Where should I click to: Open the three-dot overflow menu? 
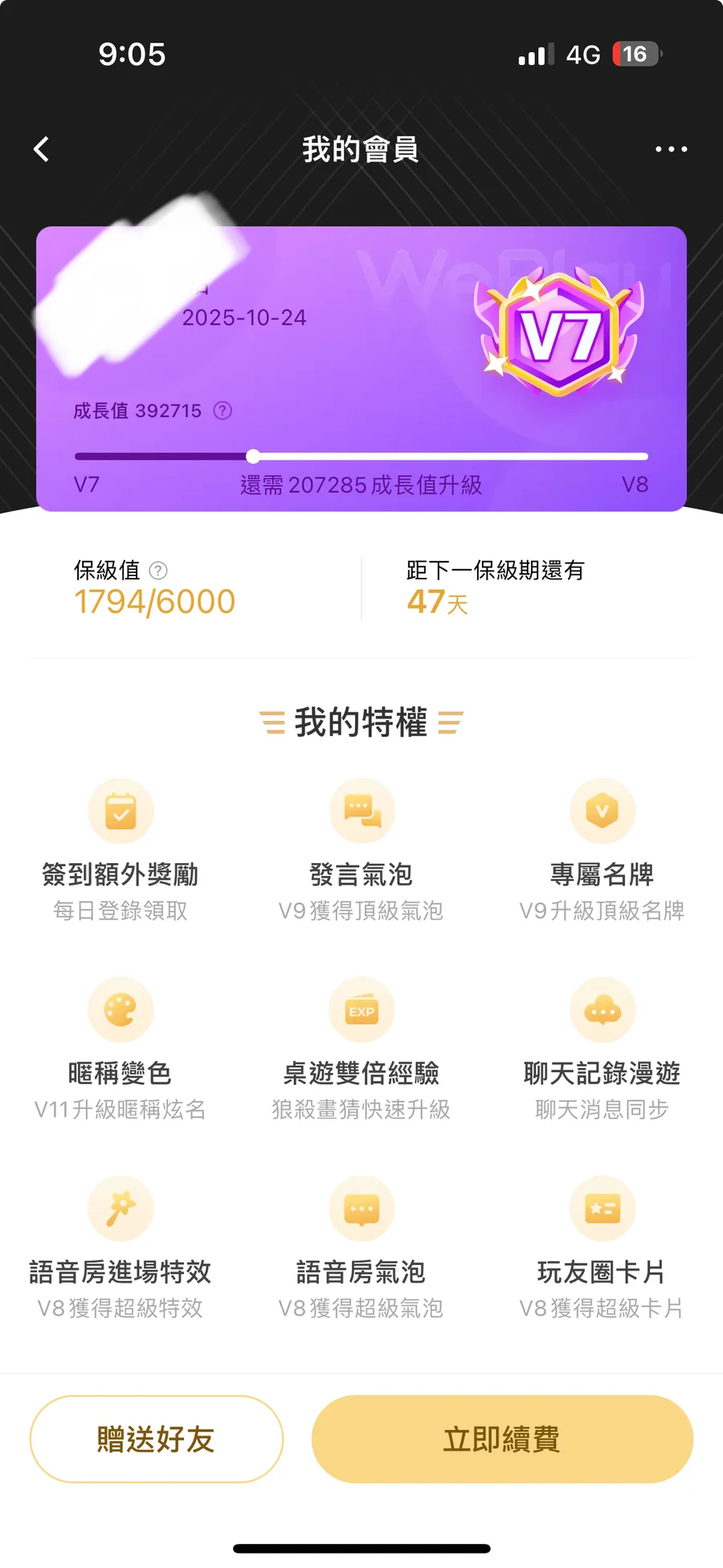point(671,149)
